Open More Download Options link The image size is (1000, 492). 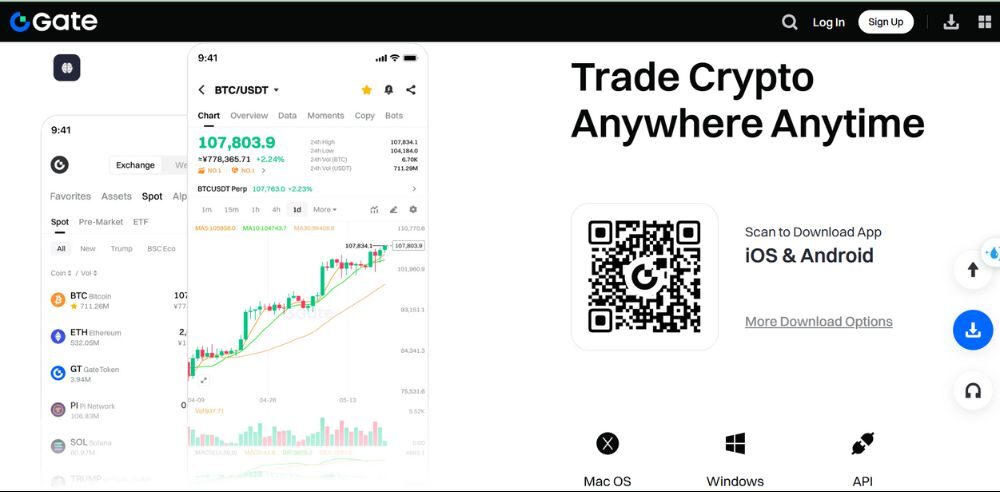tap(818, 321)
